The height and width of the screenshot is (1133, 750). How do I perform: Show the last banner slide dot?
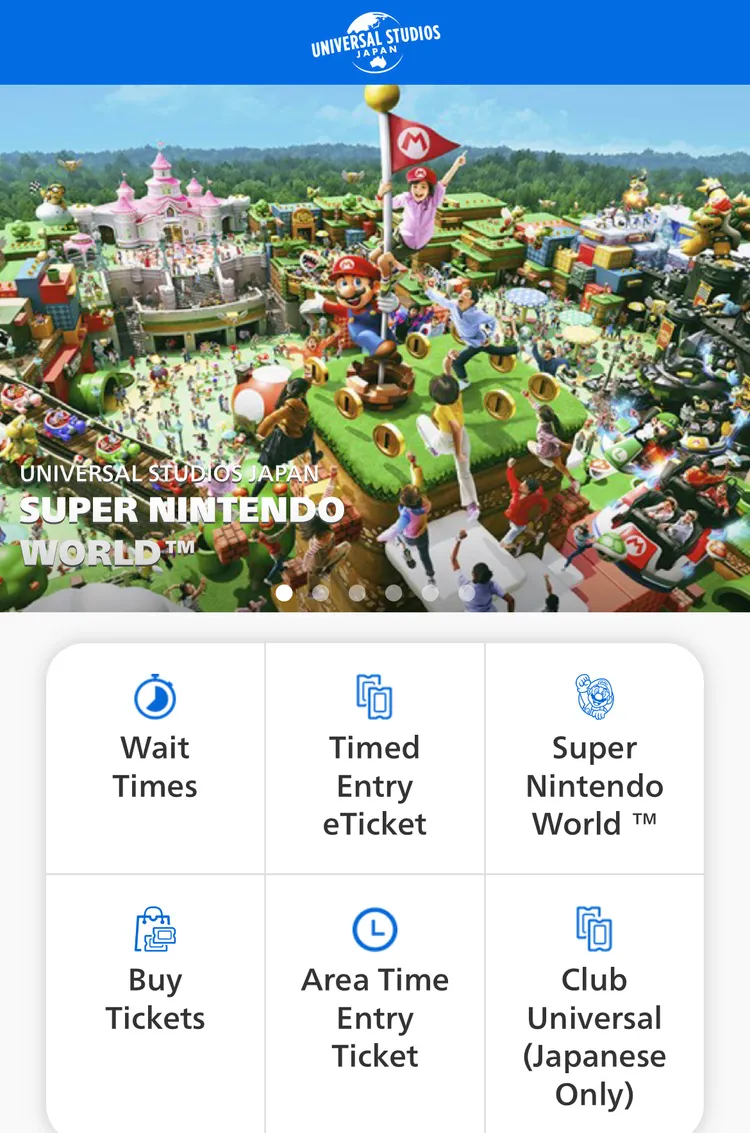click(x=467, y=593)
